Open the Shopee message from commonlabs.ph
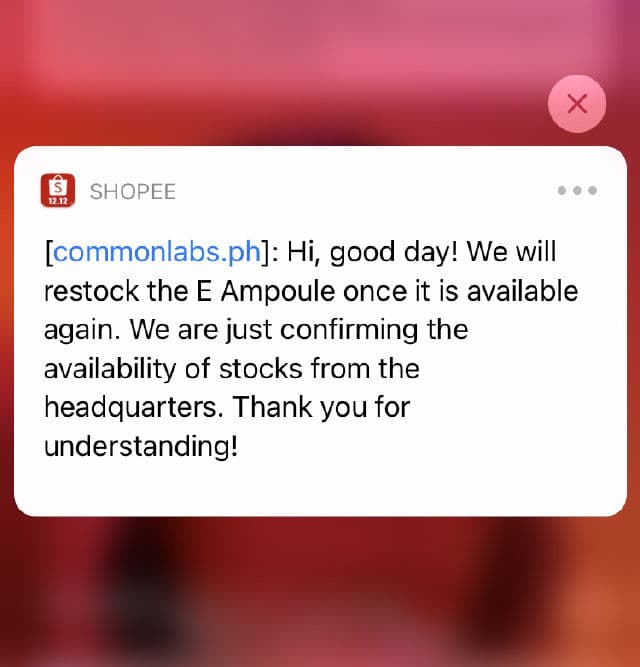Viewport: 640px width, 667px height. click(320, 370)
